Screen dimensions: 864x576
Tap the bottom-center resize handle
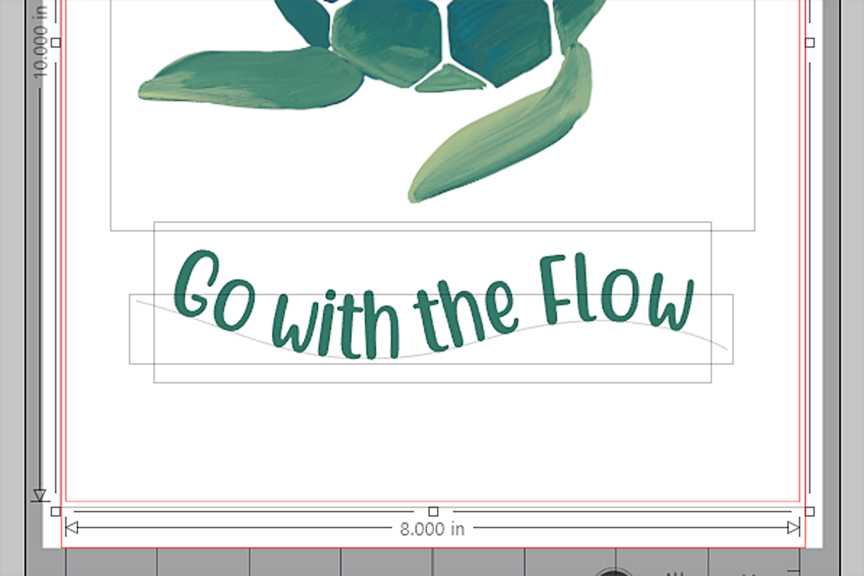pos(432,511)
